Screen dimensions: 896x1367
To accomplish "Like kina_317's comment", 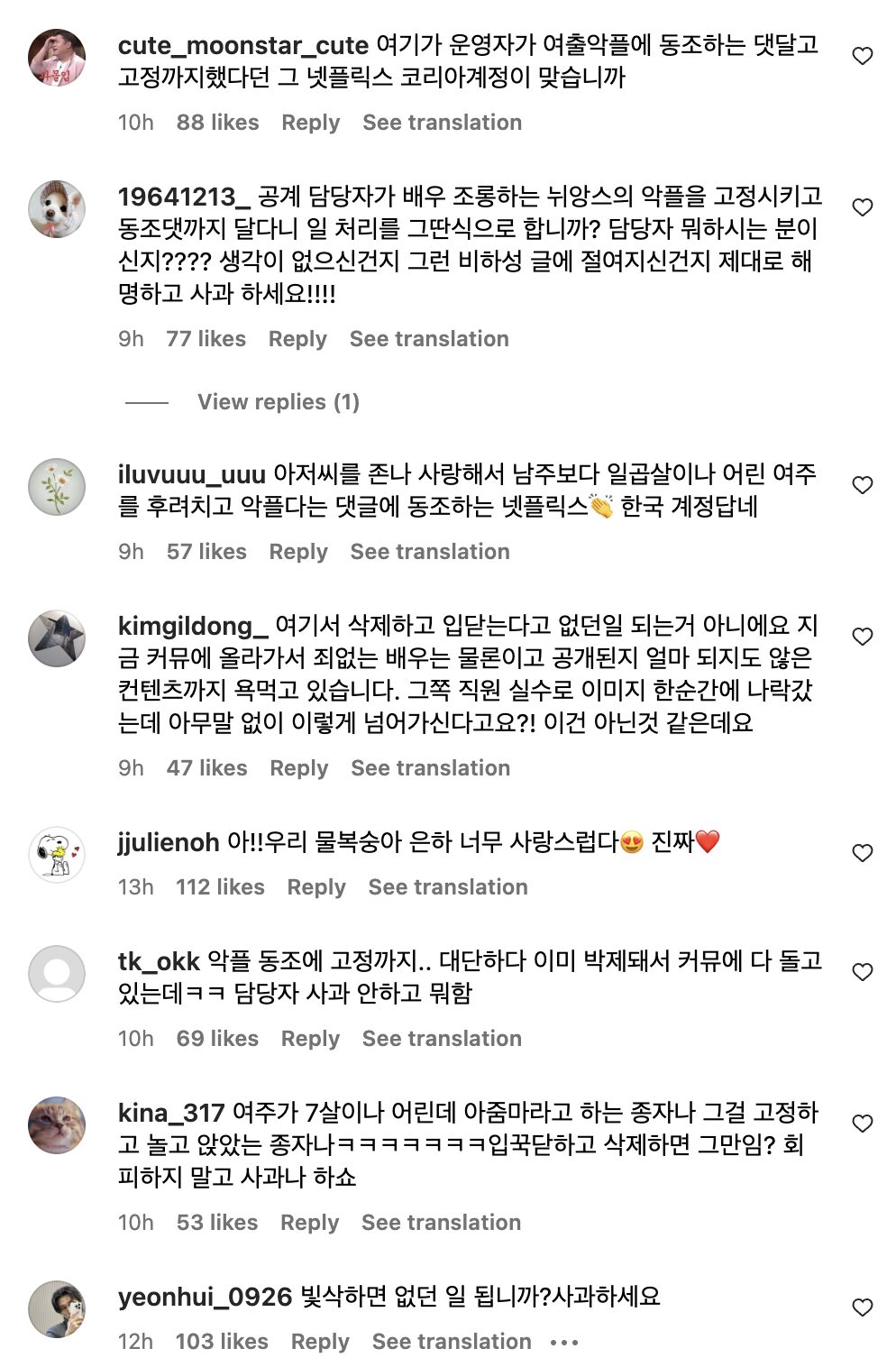I will [x=863, y=1124].
